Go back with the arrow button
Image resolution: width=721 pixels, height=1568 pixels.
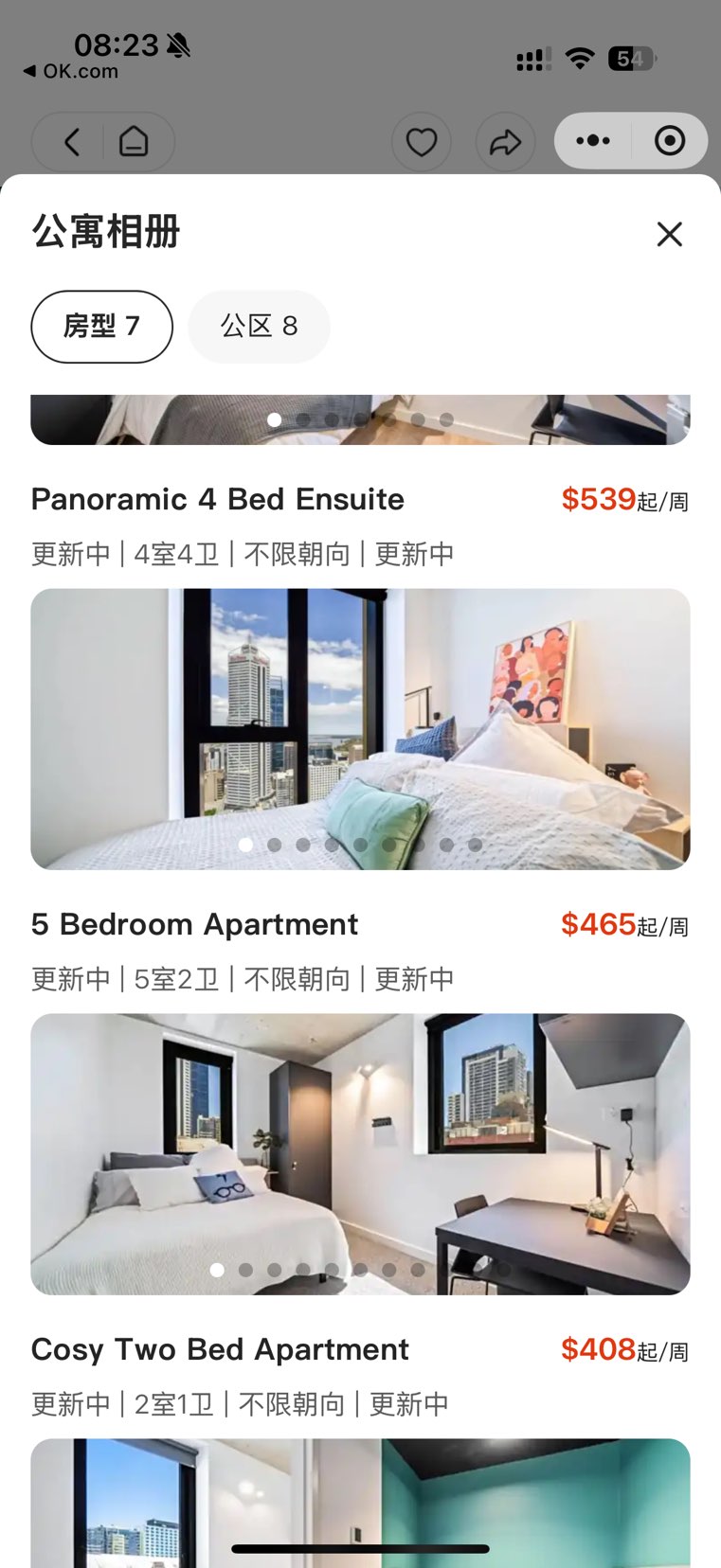[x=72, y=142]
